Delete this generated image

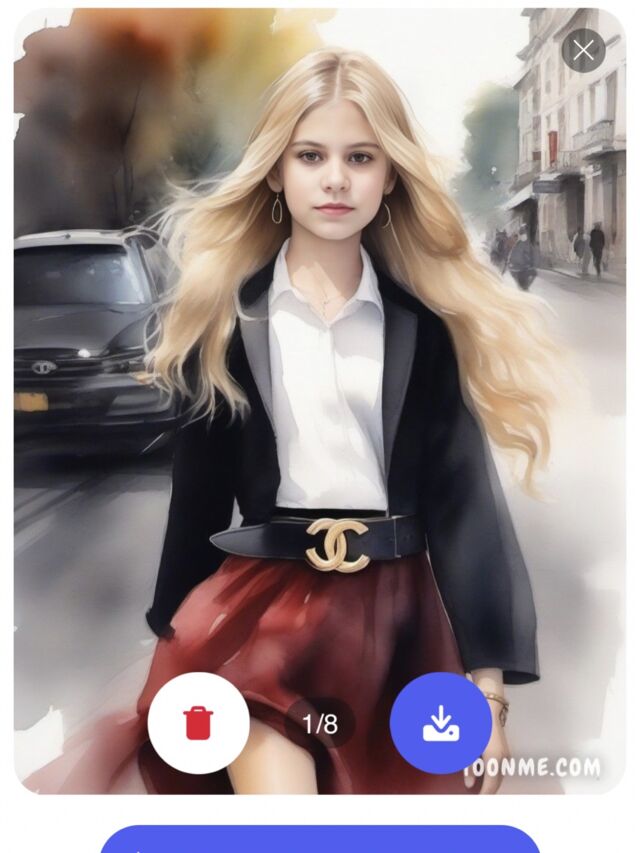(x=199, y=723)
